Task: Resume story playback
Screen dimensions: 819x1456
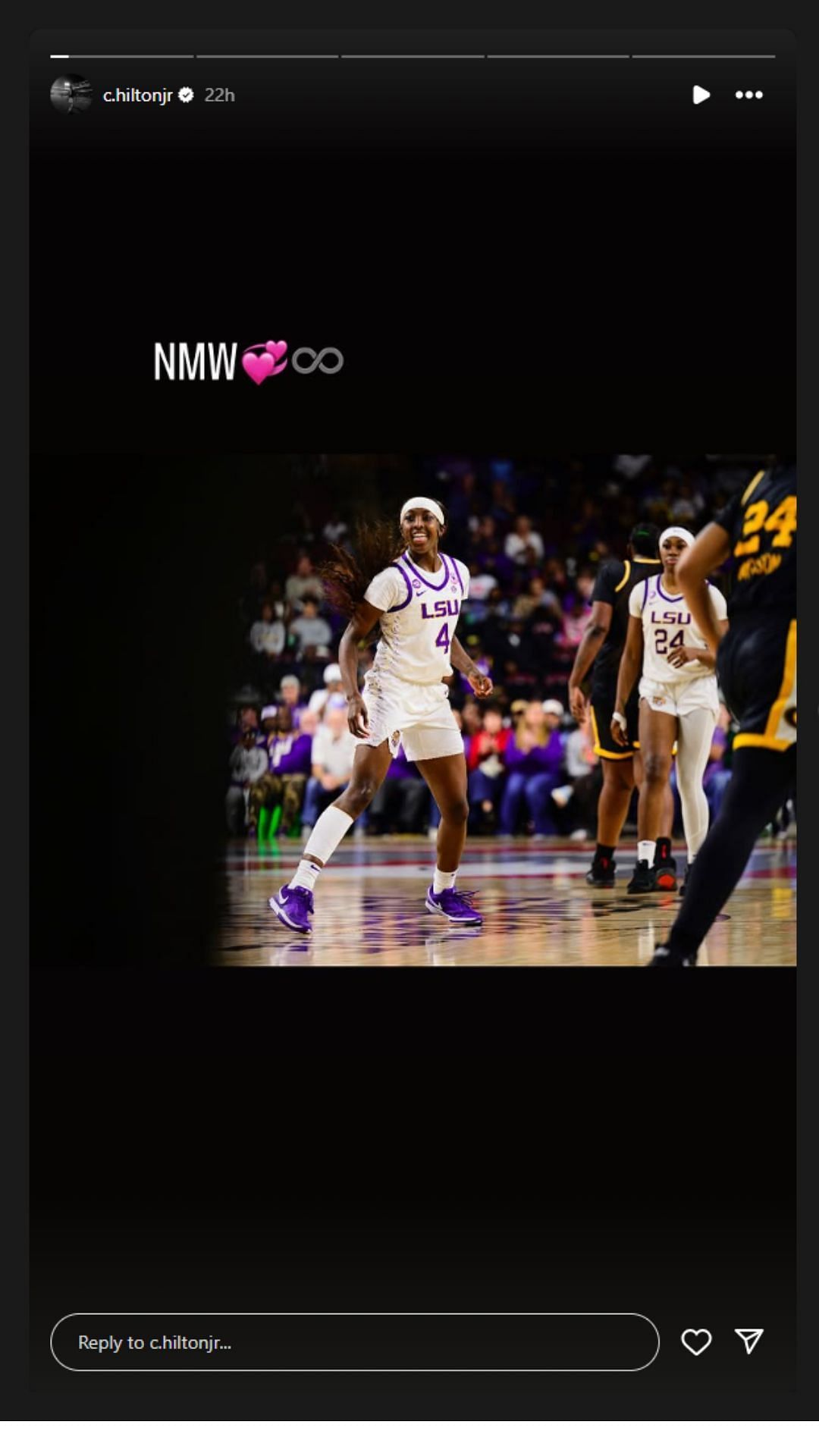Action: 701,95
